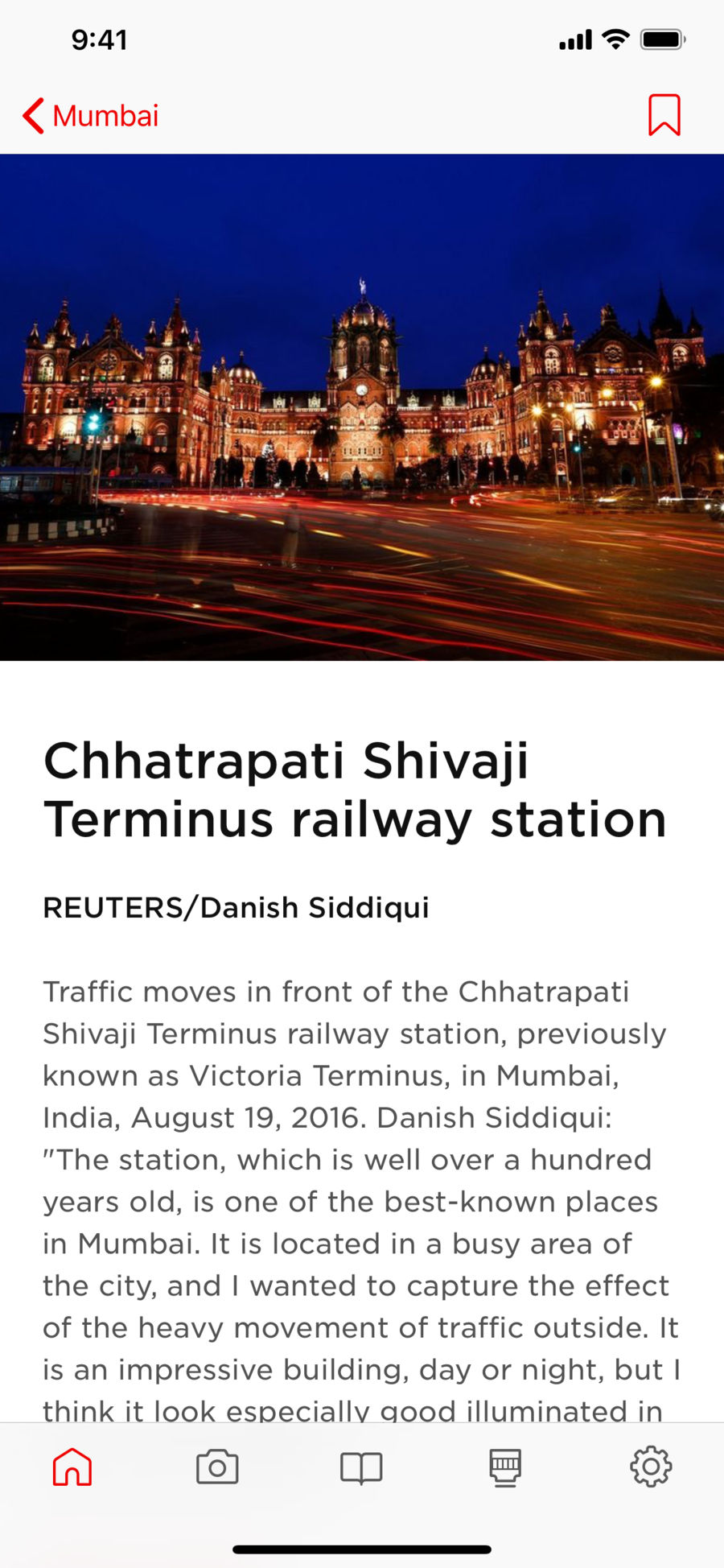
Task: Go back to Mumbai
Action: [90, 116]
